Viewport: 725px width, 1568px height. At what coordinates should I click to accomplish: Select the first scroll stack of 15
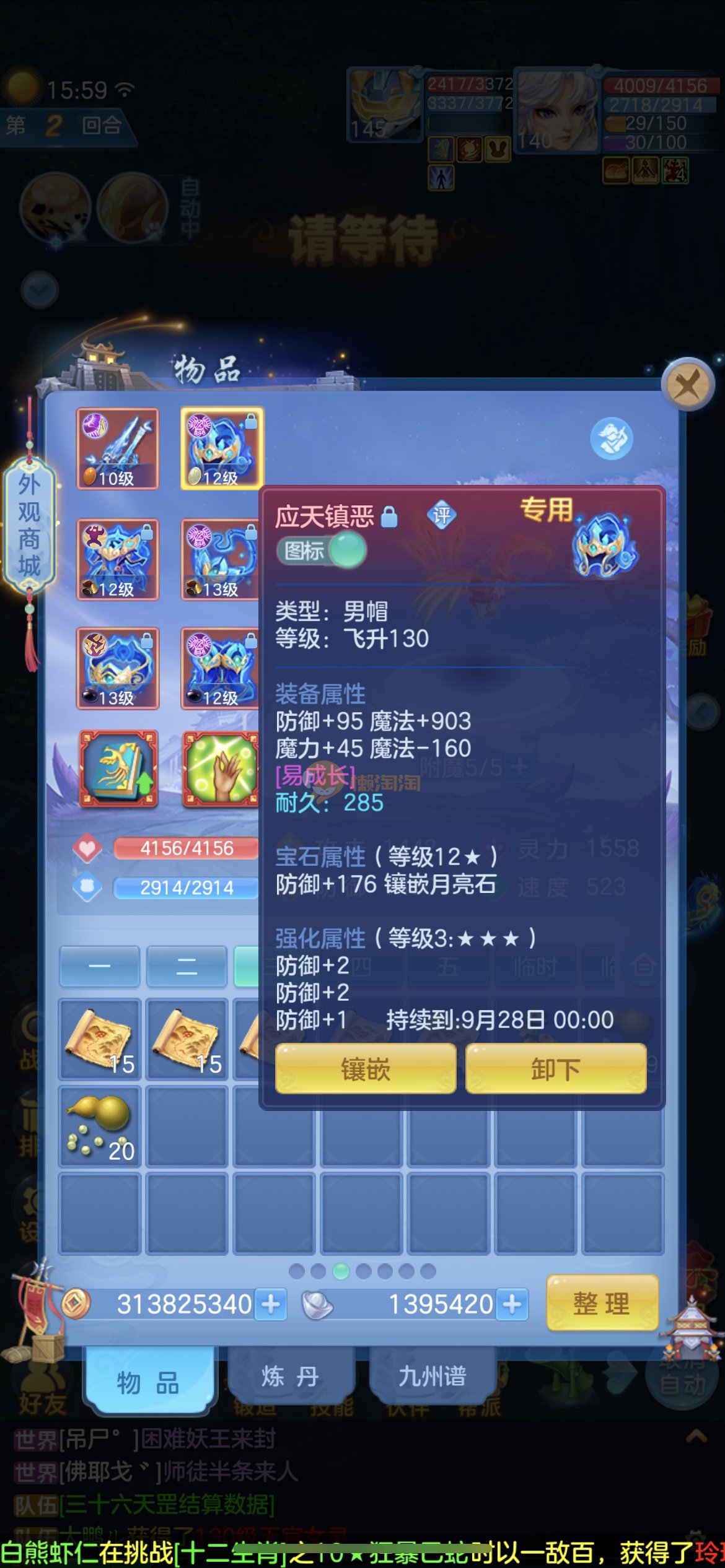click(100, 1039)
